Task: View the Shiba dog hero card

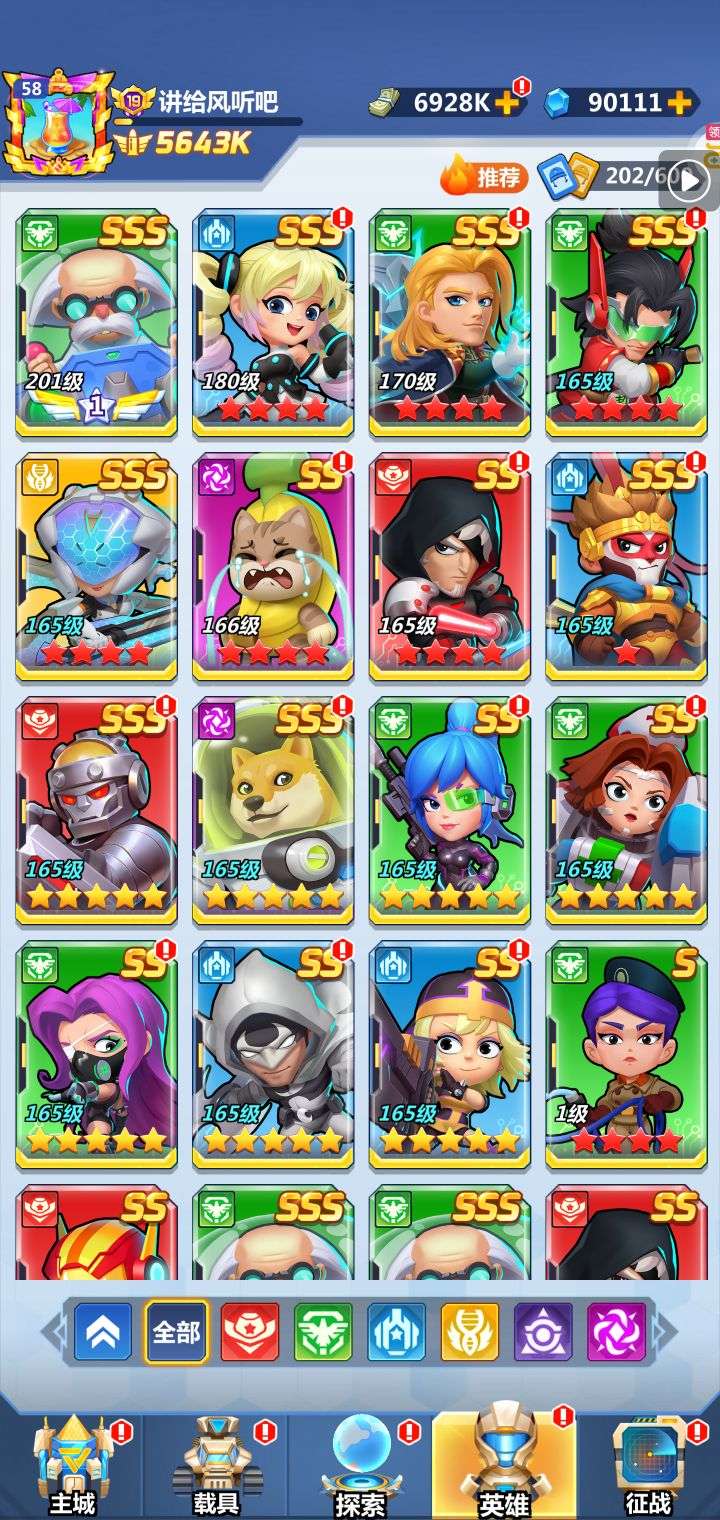Action: (273, 810)
